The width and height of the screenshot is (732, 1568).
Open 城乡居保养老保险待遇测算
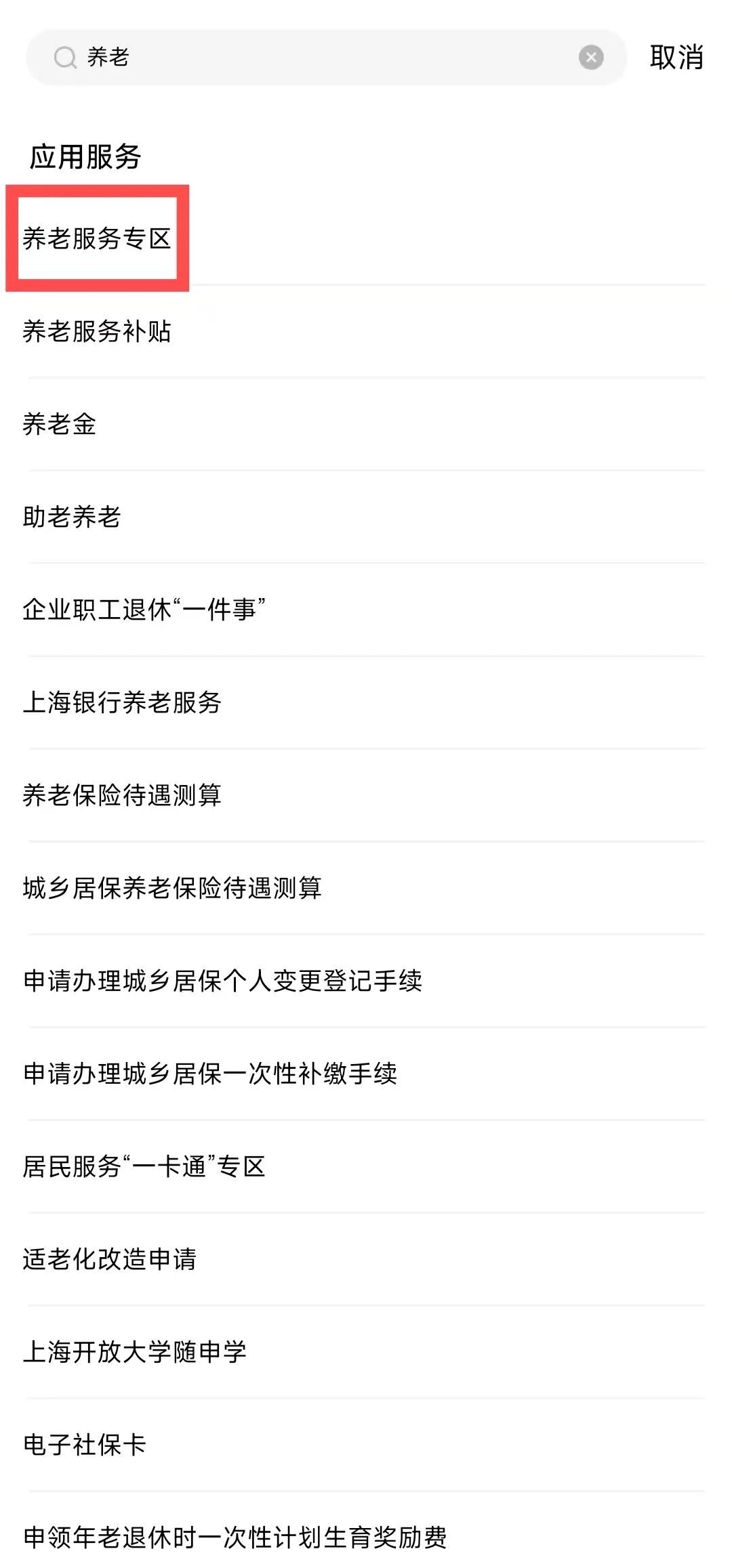click(172, 888)
